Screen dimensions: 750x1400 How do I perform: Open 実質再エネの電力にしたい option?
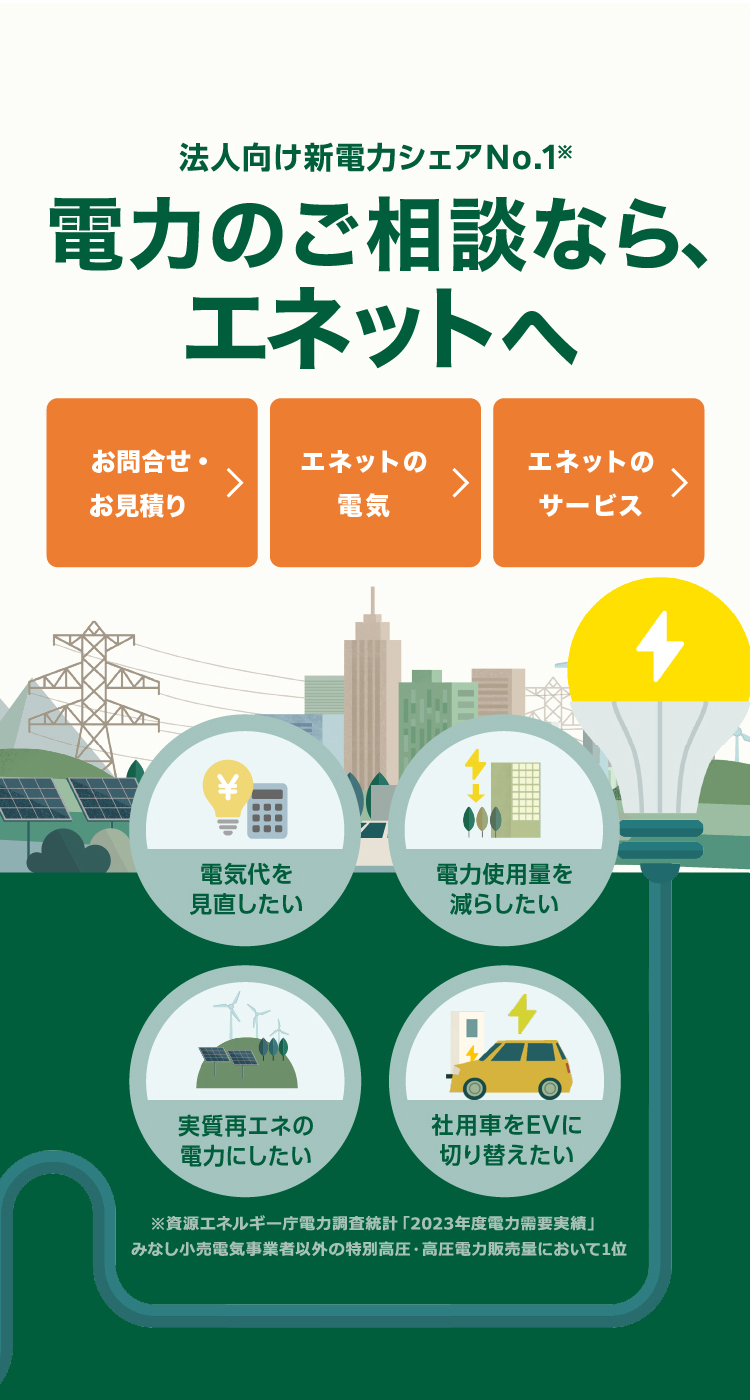(245, 1081)
